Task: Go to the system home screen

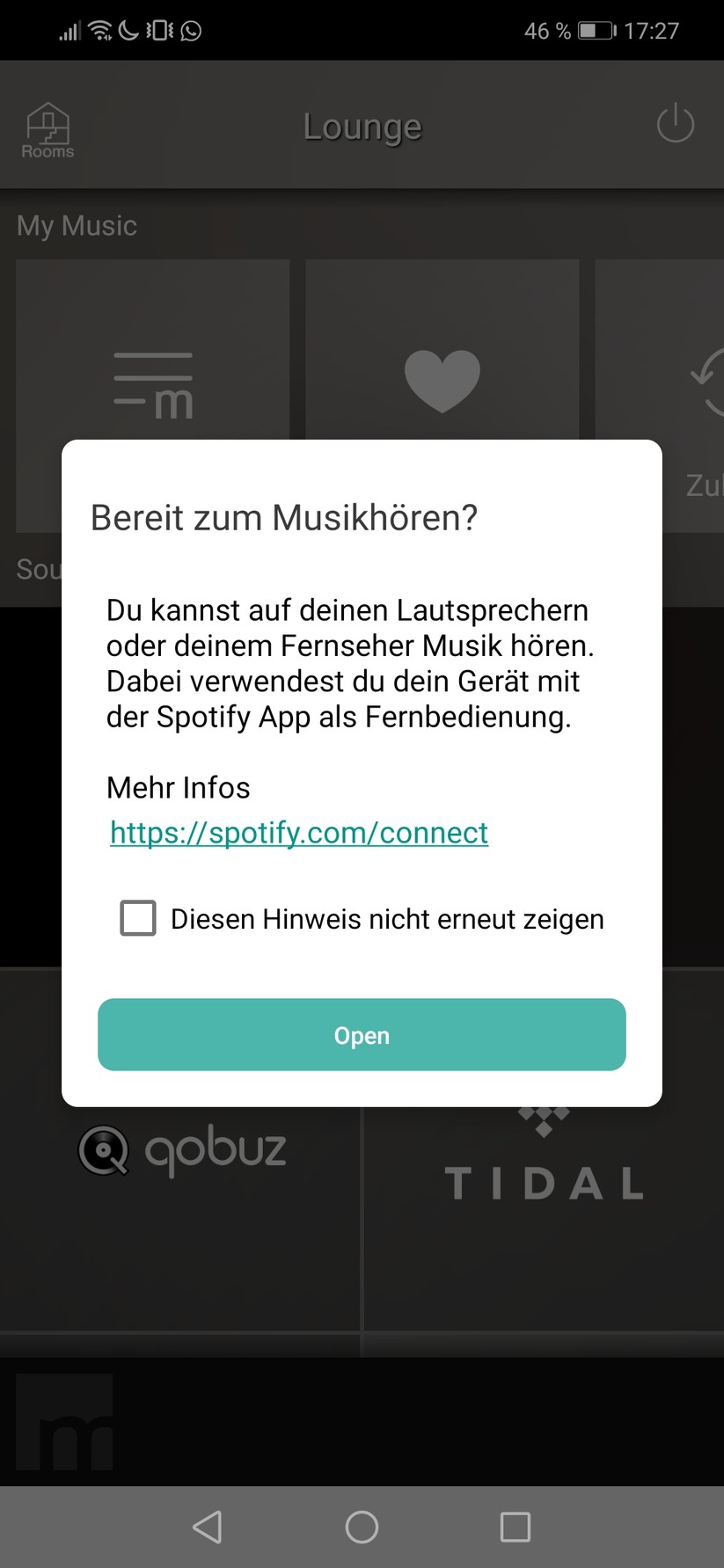Action: 362,1527
